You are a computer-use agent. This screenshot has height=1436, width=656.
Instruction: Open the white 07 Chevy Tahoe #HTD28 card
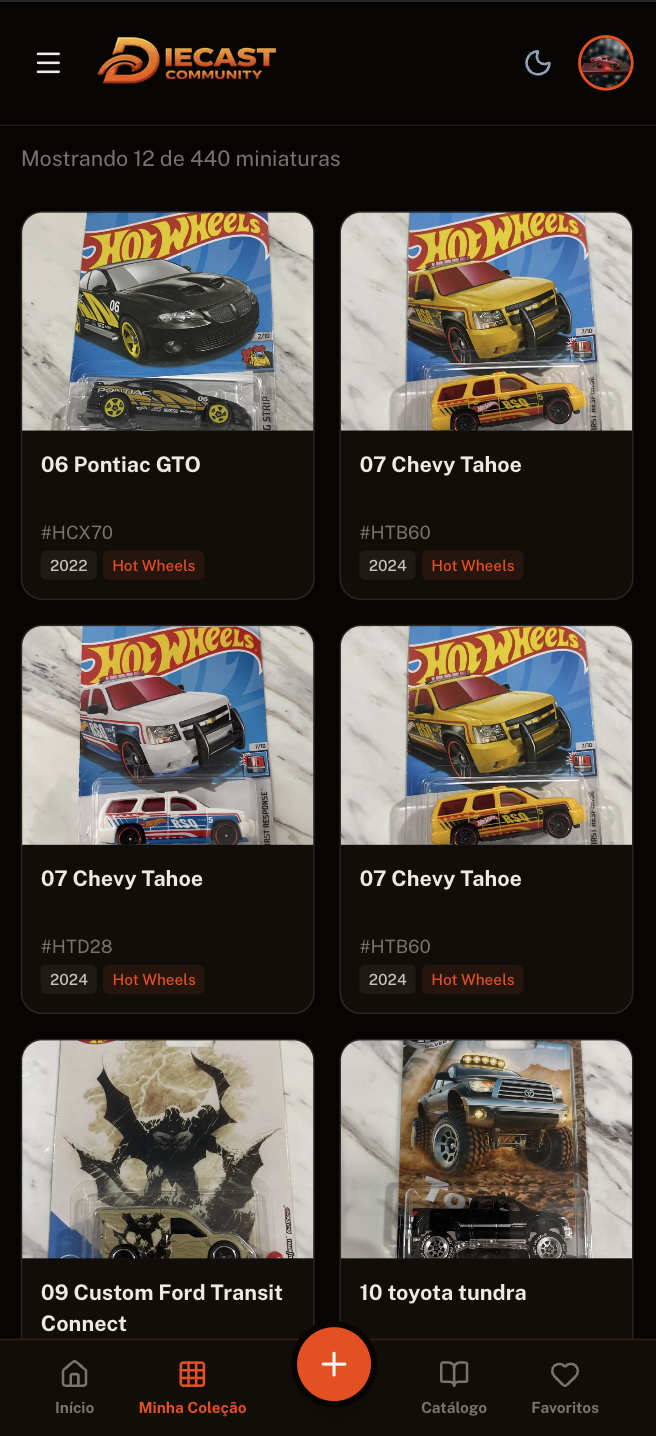pyautogui.click(x=167, y=819)
